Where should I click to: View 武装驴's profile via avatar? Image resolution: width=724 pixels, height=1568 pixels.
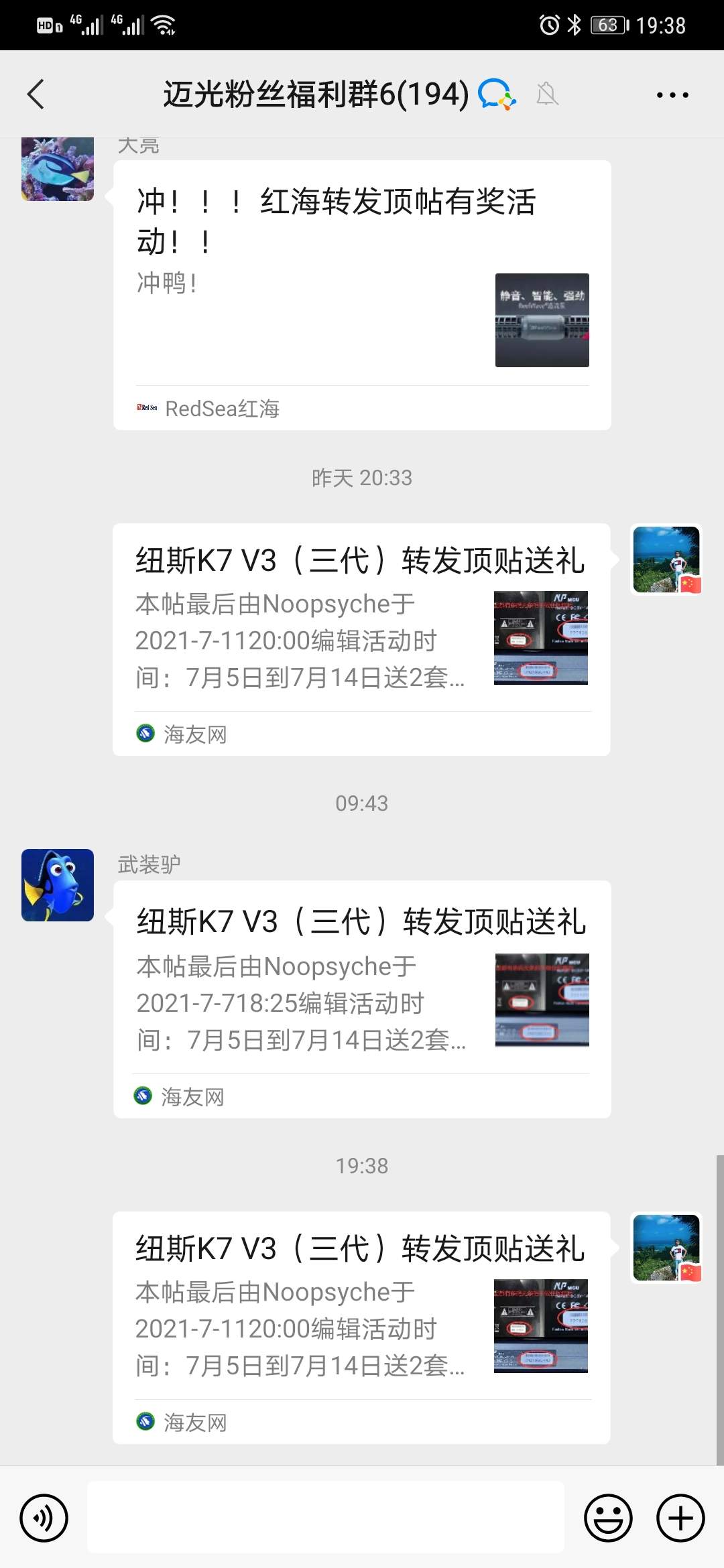[x=58, y=885]
